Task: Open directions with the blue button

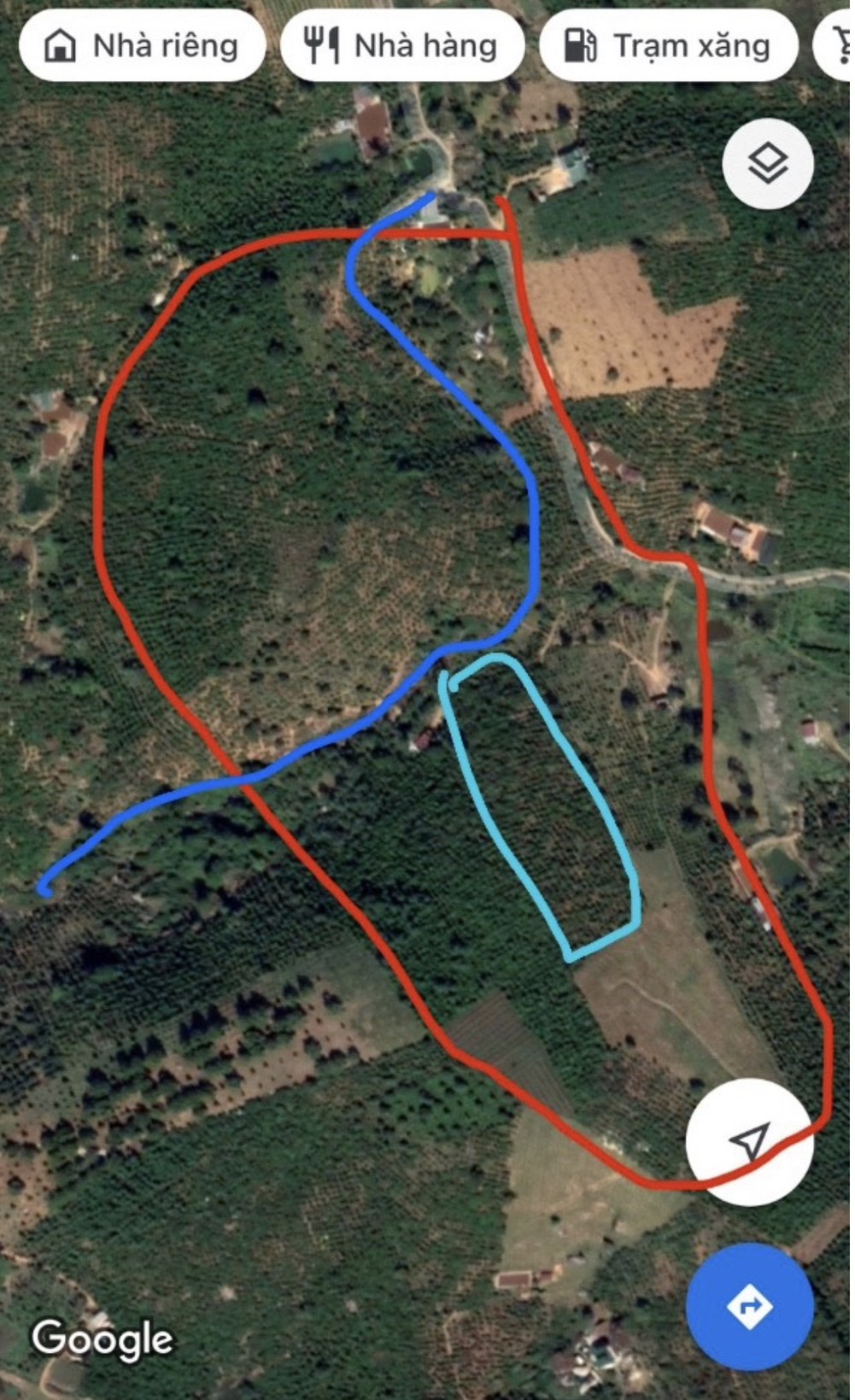Action: click(749, 1306)
